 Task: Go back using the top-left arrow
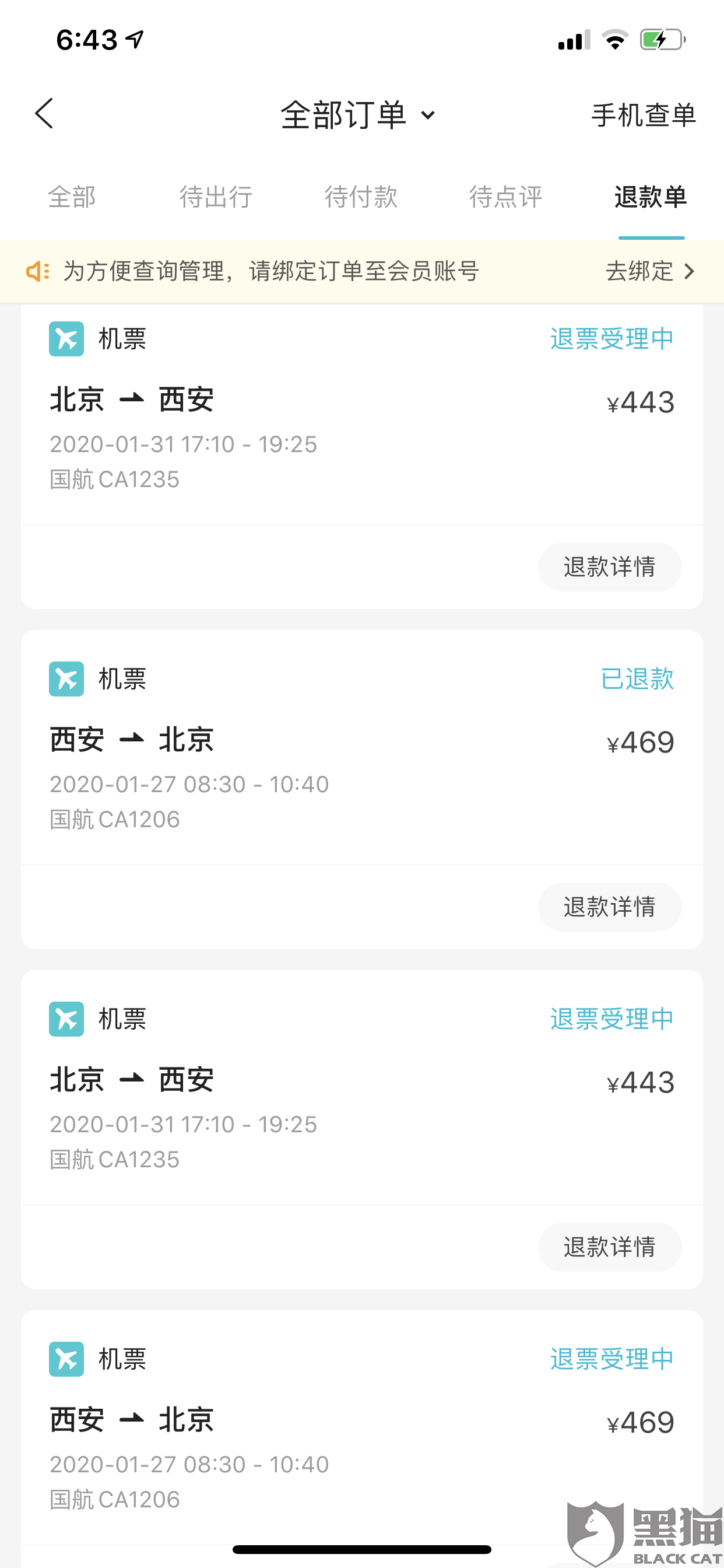(44, 114)
